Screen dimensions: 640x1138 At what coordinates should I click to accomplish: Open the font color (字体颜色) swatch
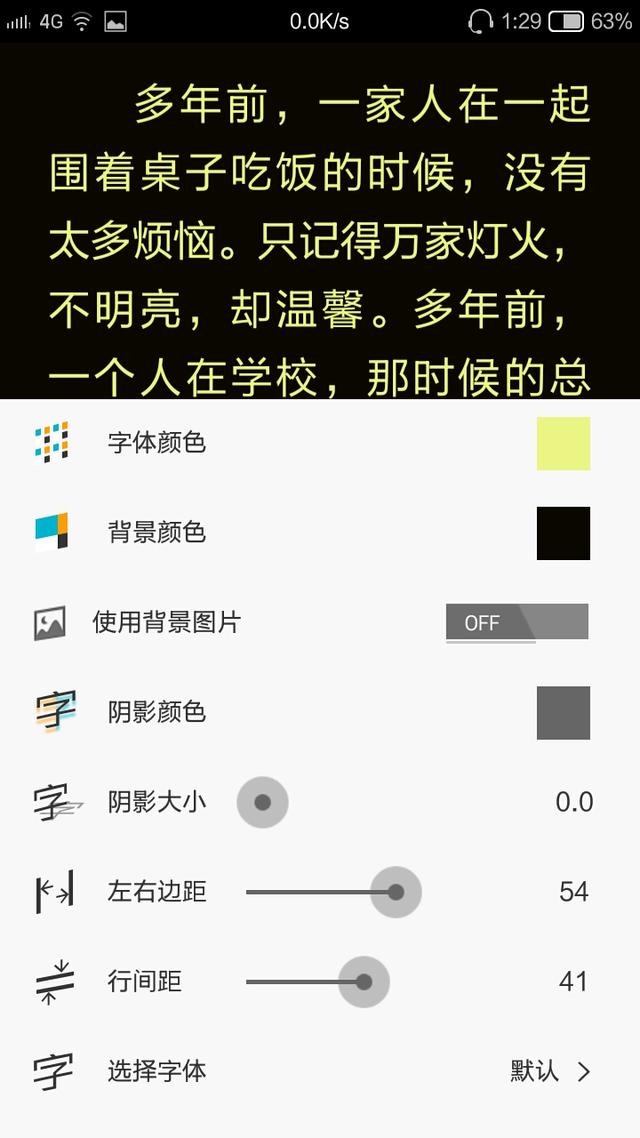point(563,443)
